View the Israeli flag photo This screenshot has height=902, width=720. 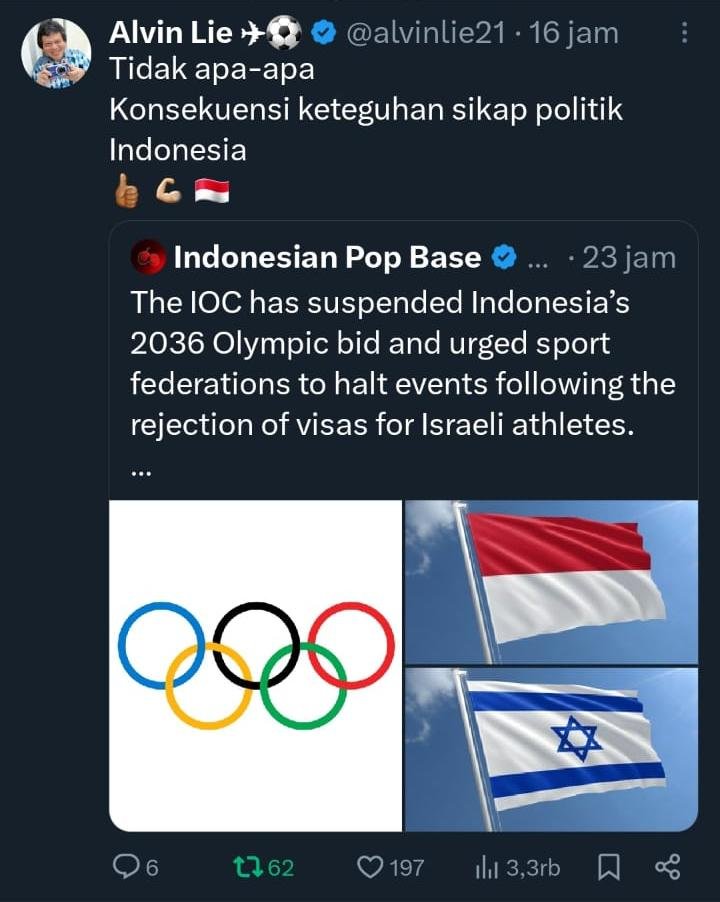tap(551, 749)
